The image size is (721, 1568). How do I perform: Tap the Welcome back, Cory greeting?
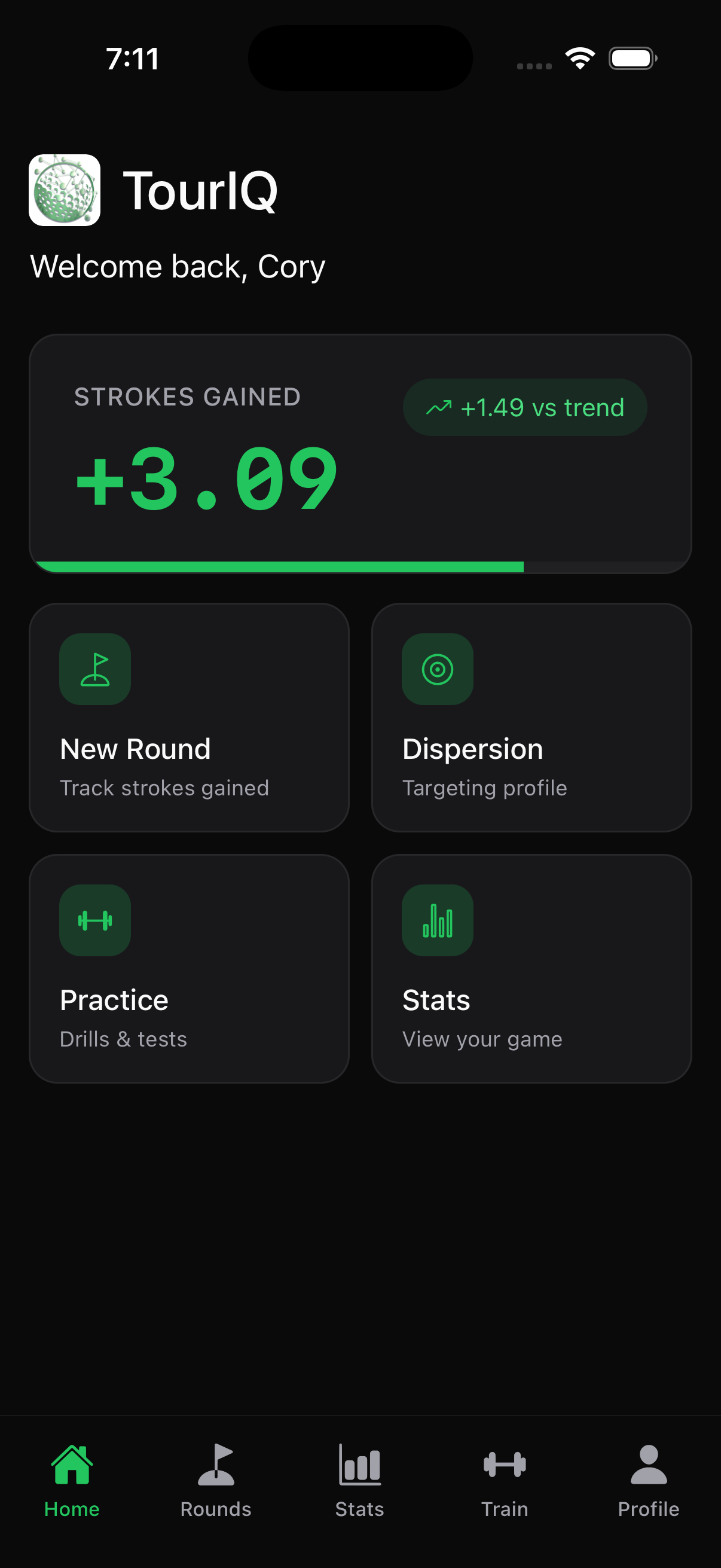pyautogui.click(x=178, y=266)
